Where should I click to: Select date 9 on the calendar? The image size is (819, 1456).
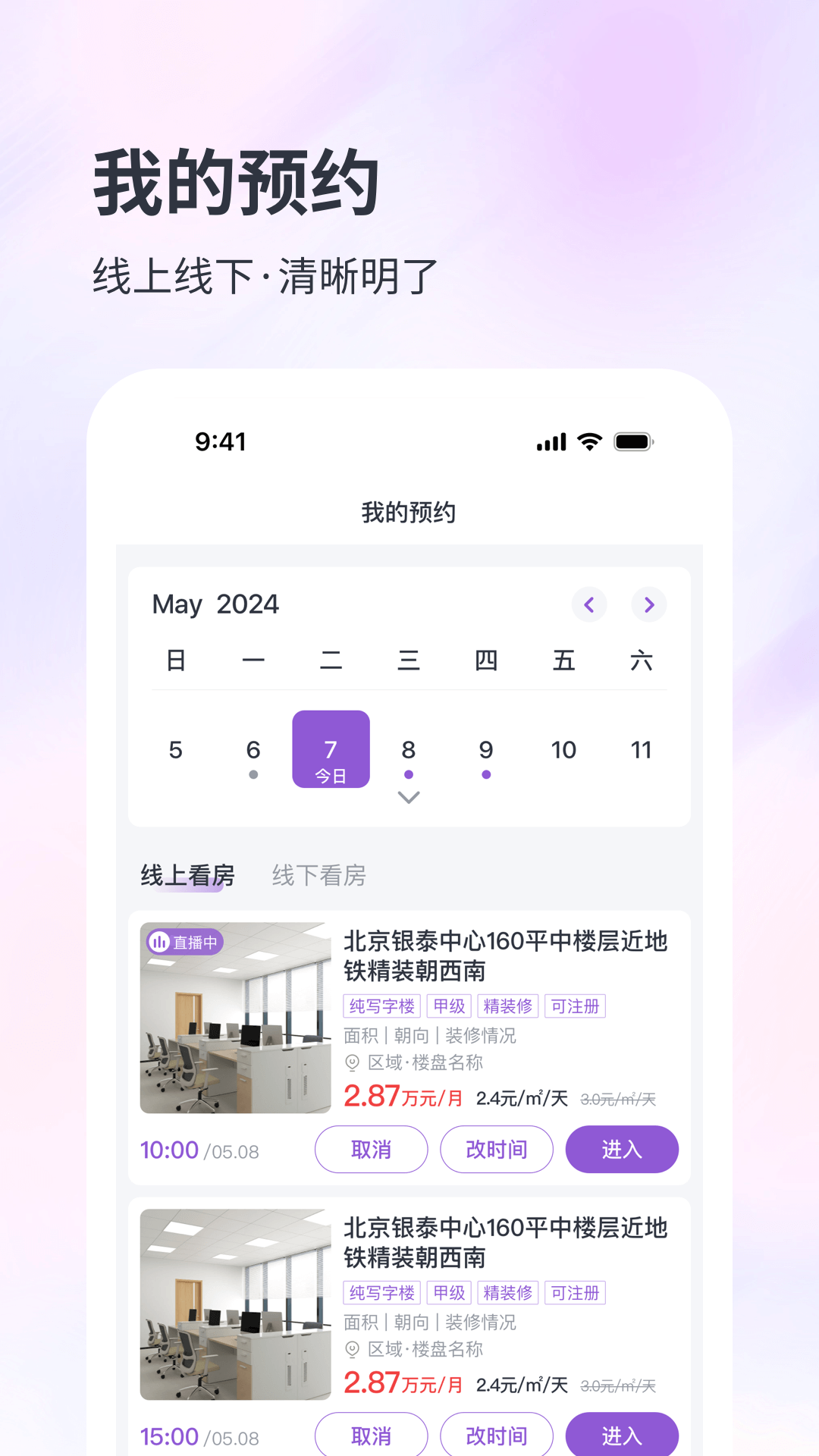point(486,749)
